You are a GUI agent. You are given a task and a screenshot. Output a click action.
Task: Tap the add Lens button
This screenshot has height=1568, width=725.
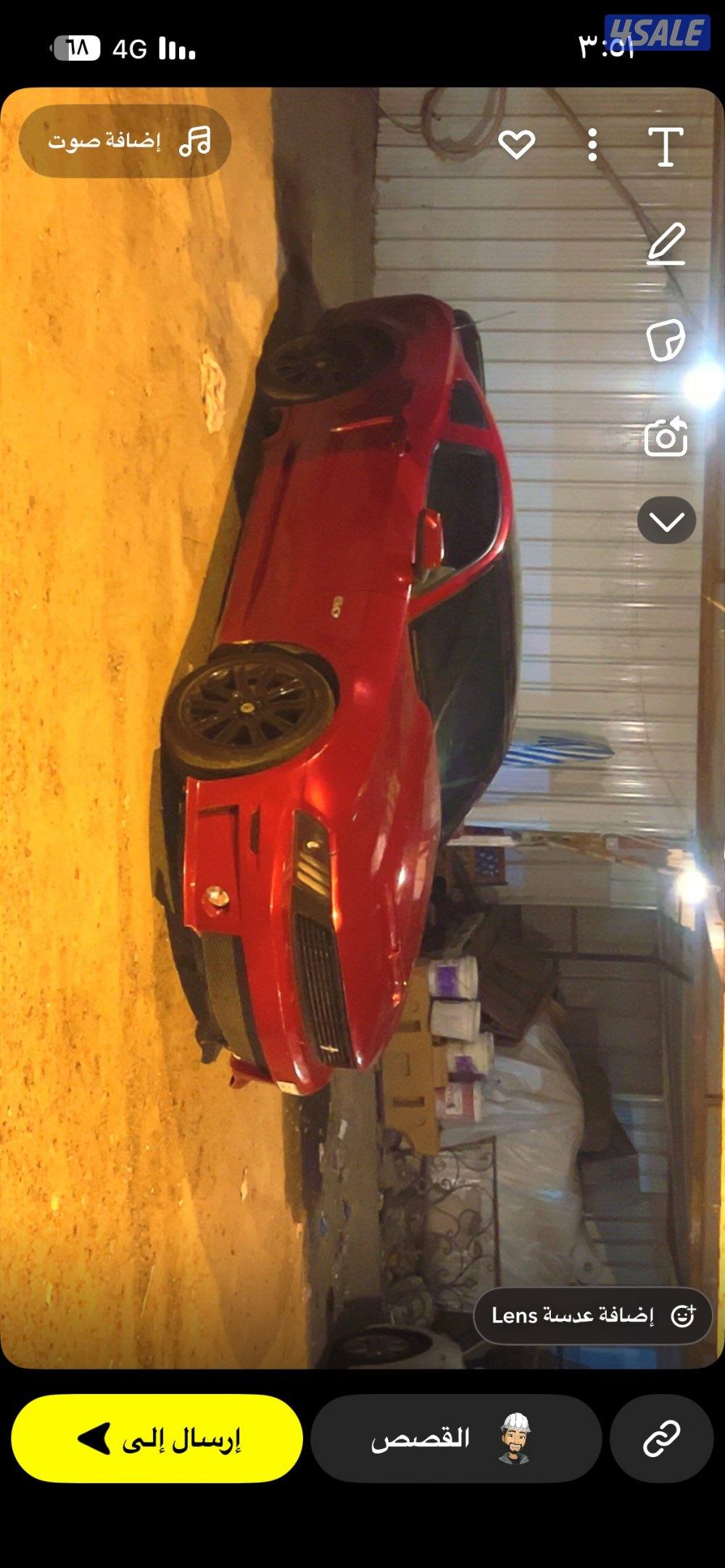[593, 1315]
